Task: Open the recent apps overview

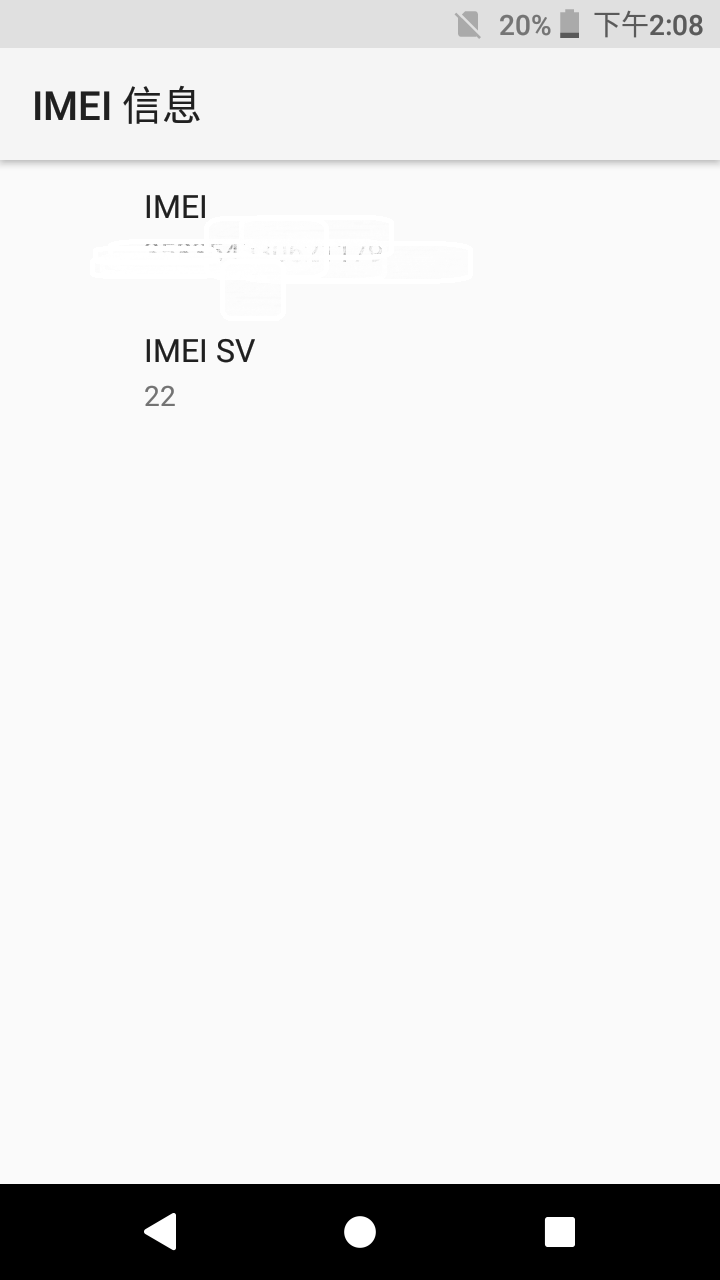Action: (559, 1231)
